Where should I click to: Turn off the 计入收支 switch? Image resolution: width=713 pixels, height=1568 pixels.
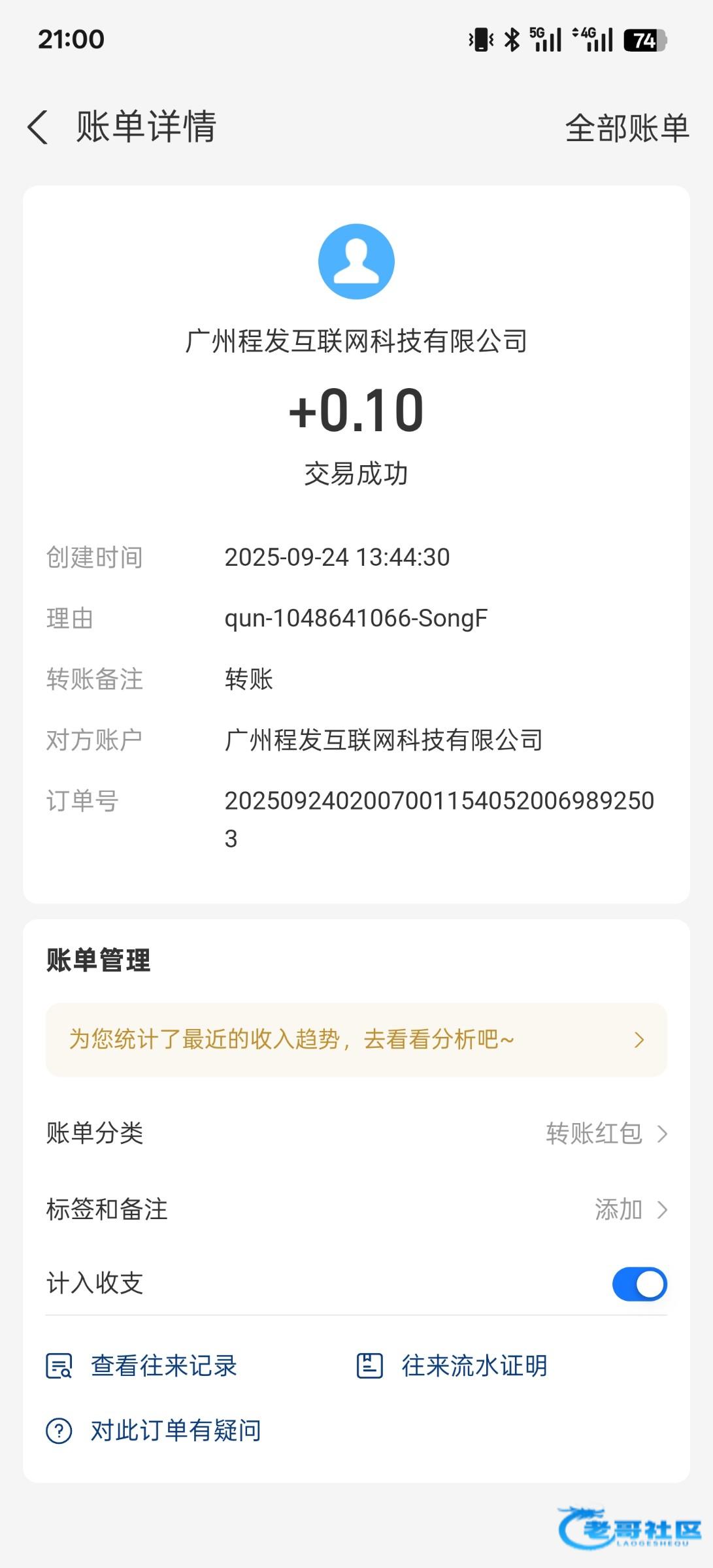click(639, 1284)
